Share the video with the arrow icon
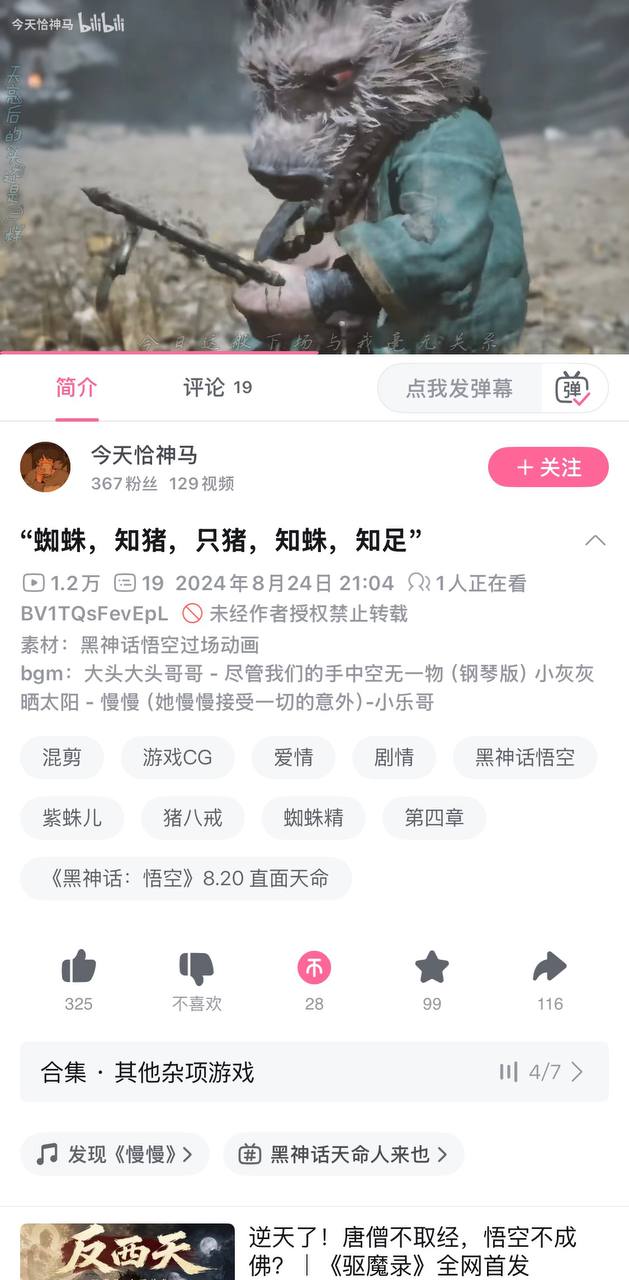The height and width of the screenshot is (1280, 629). point(550,967)
